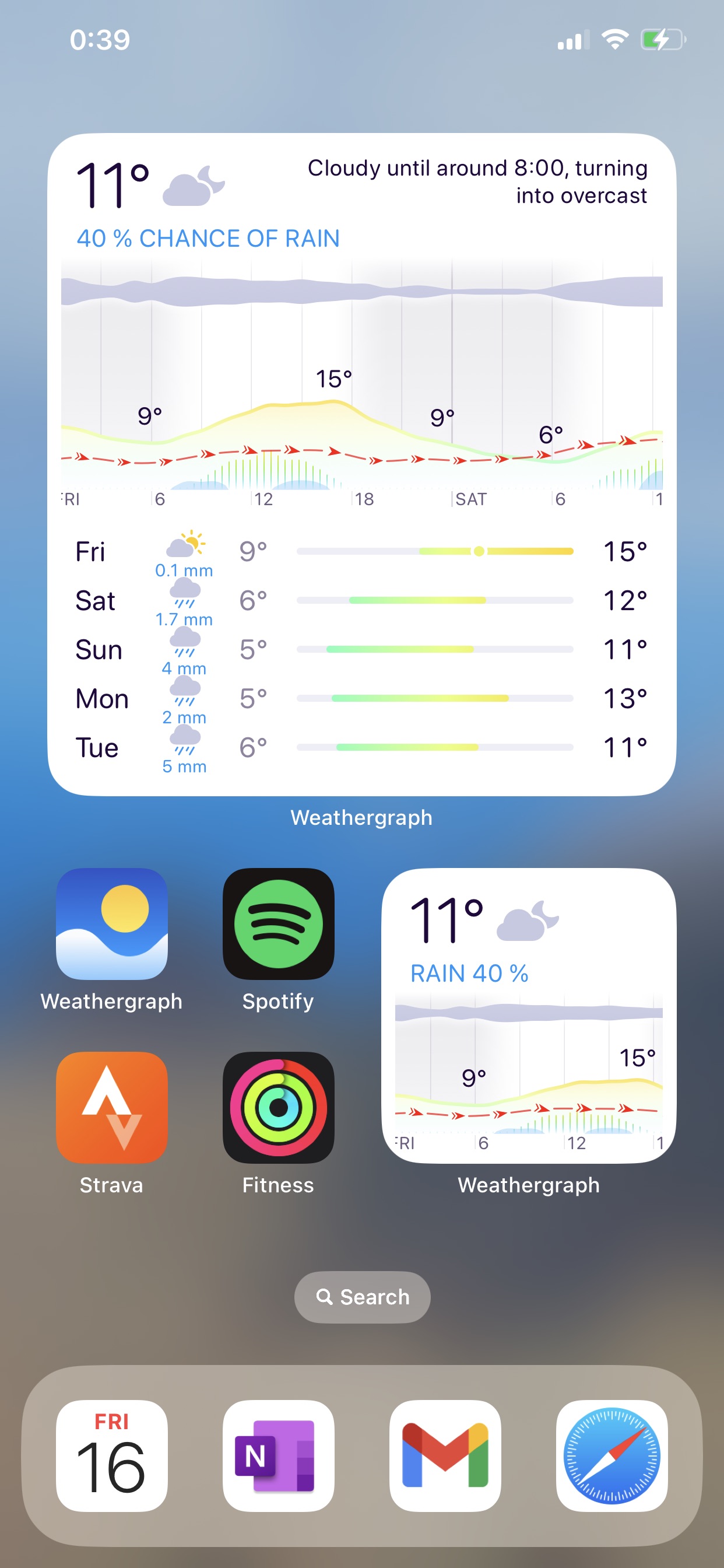
Task: Tap the Cloudy until around 8:00 summary
Action: 477,181
